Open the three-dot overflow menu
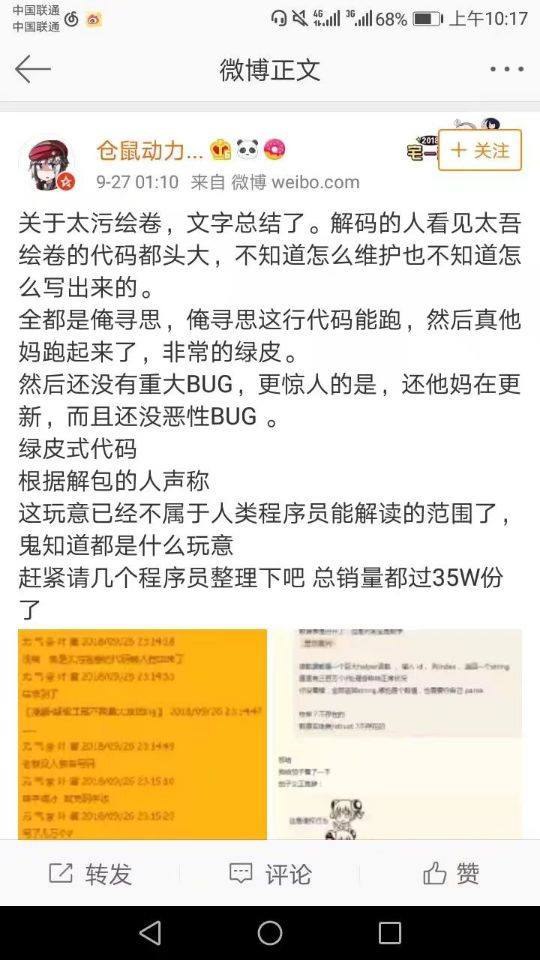The height and width of the screenshot is (960, 540). click(506, 69)
